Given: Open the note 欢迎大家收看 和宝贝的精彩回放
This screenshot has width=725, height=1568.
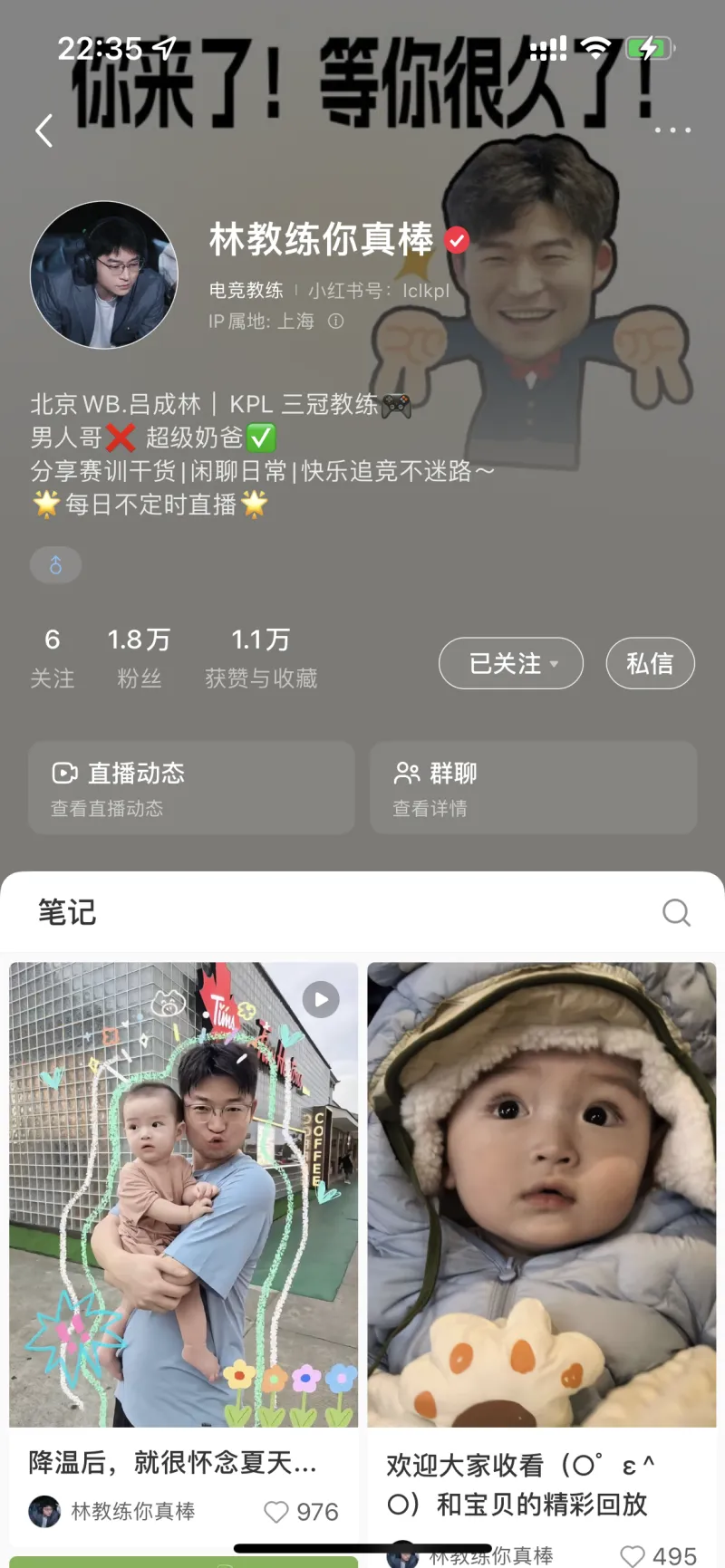Looking at the screenshot, I should [541, 1196].
